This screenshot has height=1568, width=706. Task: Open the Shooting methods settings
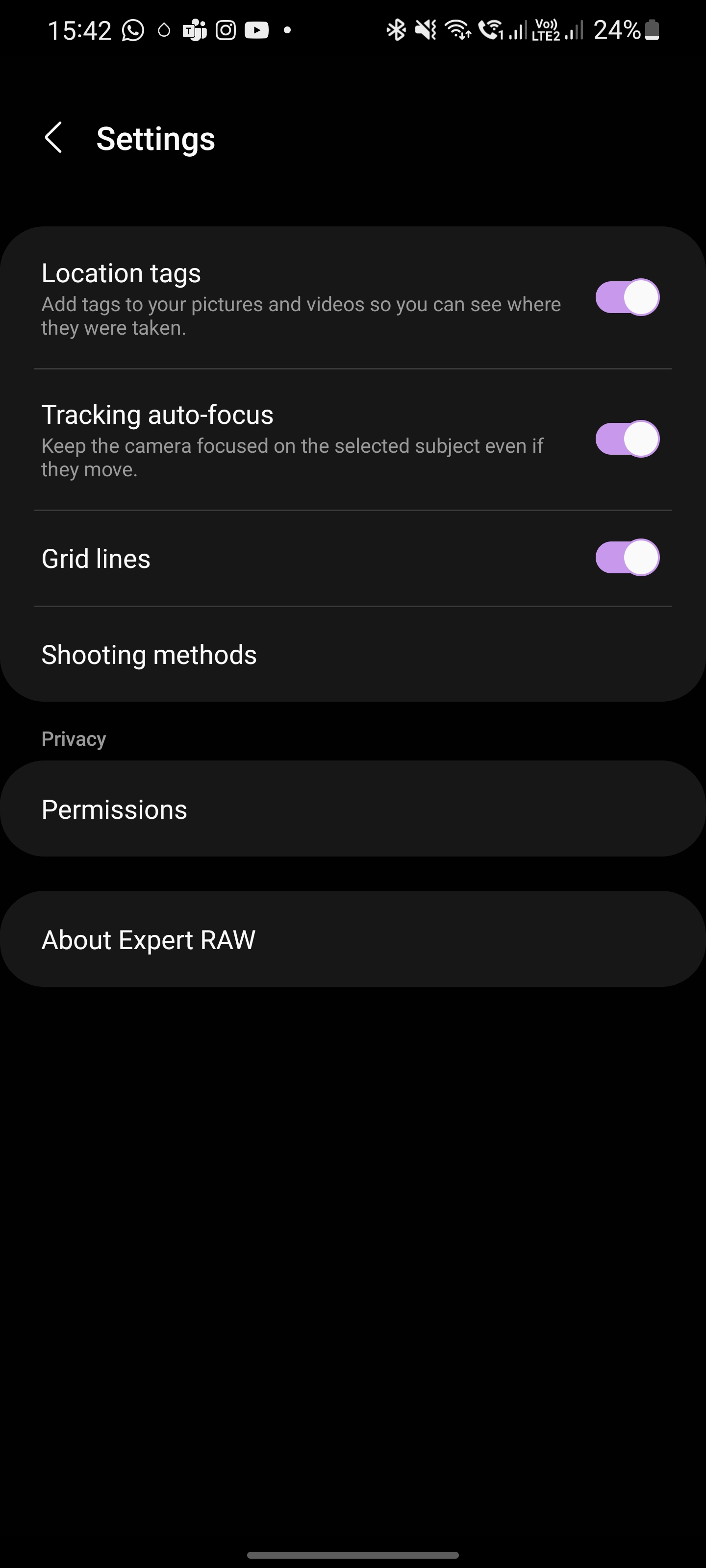coord(149,654)
